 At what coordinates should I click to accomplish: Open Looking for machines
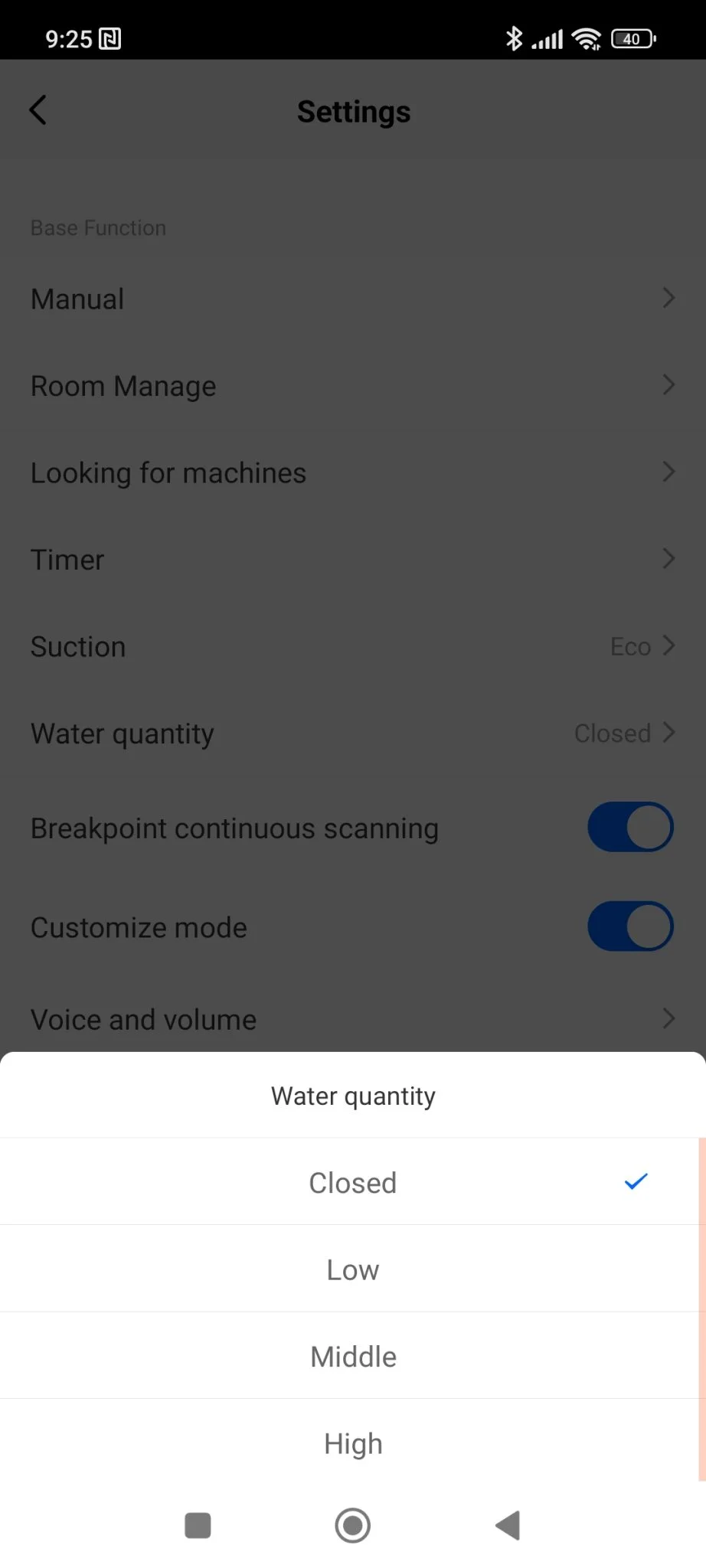pos(352,473)
